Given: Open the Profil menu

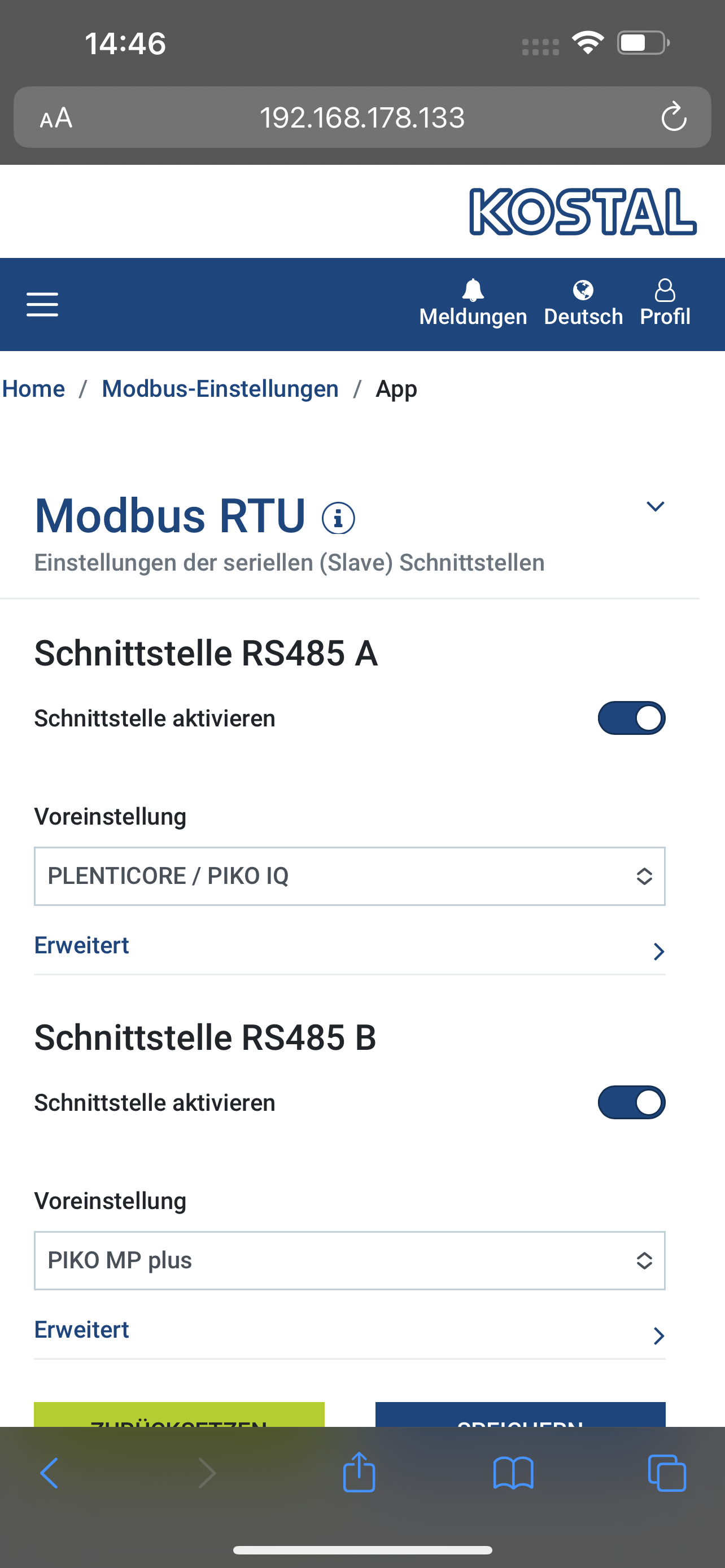Looking at the screenshot, I should tap(665, 304).
